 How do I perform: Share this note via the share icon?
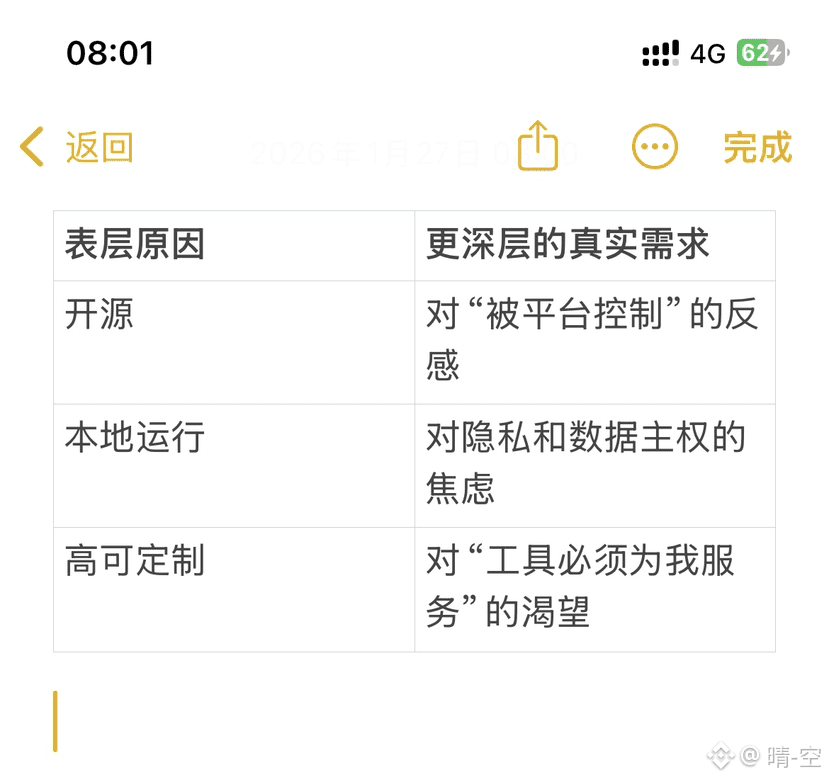(538, 146)
